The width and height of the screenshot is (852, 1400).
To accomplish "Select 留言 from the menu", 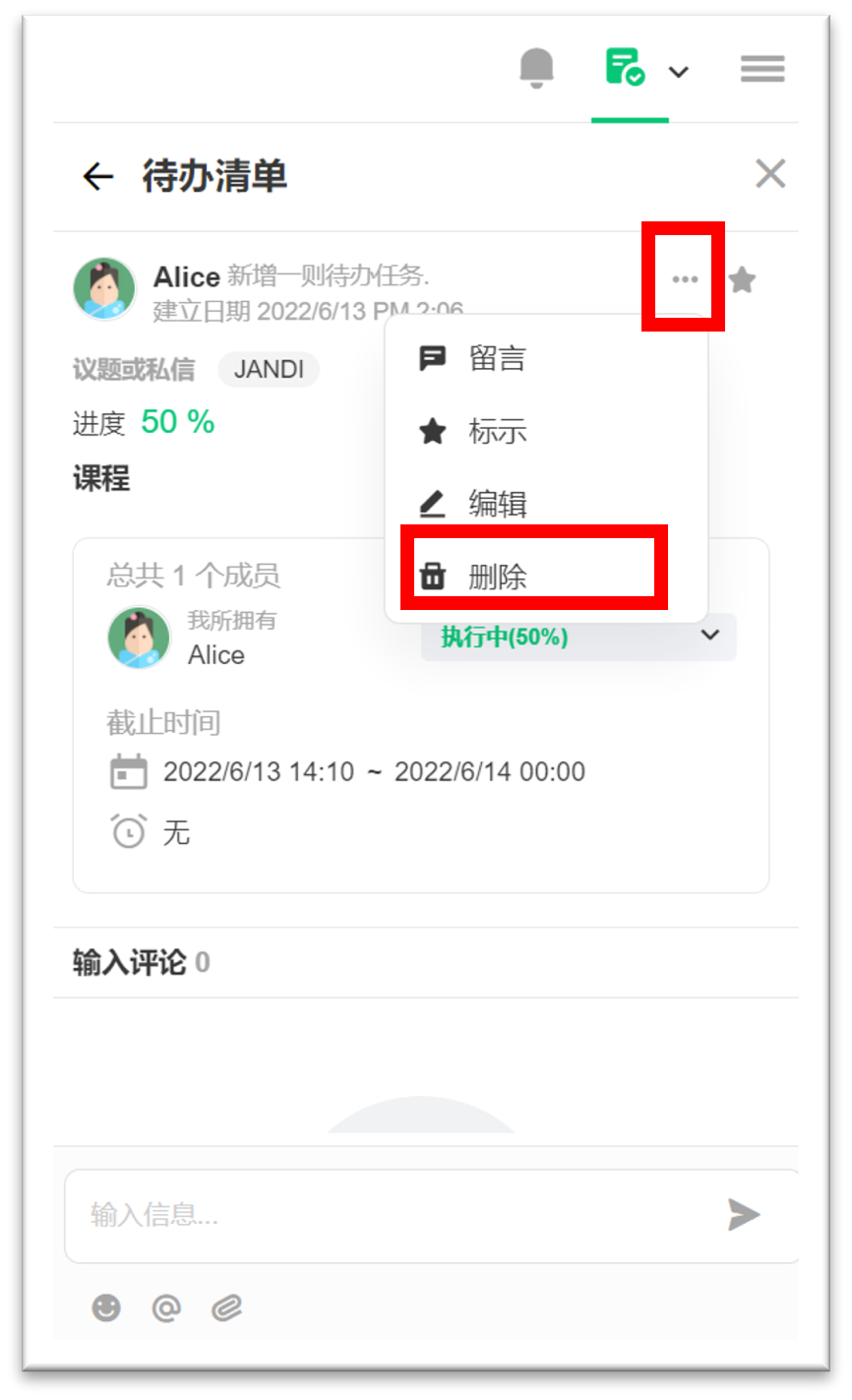I will (496, 358).
